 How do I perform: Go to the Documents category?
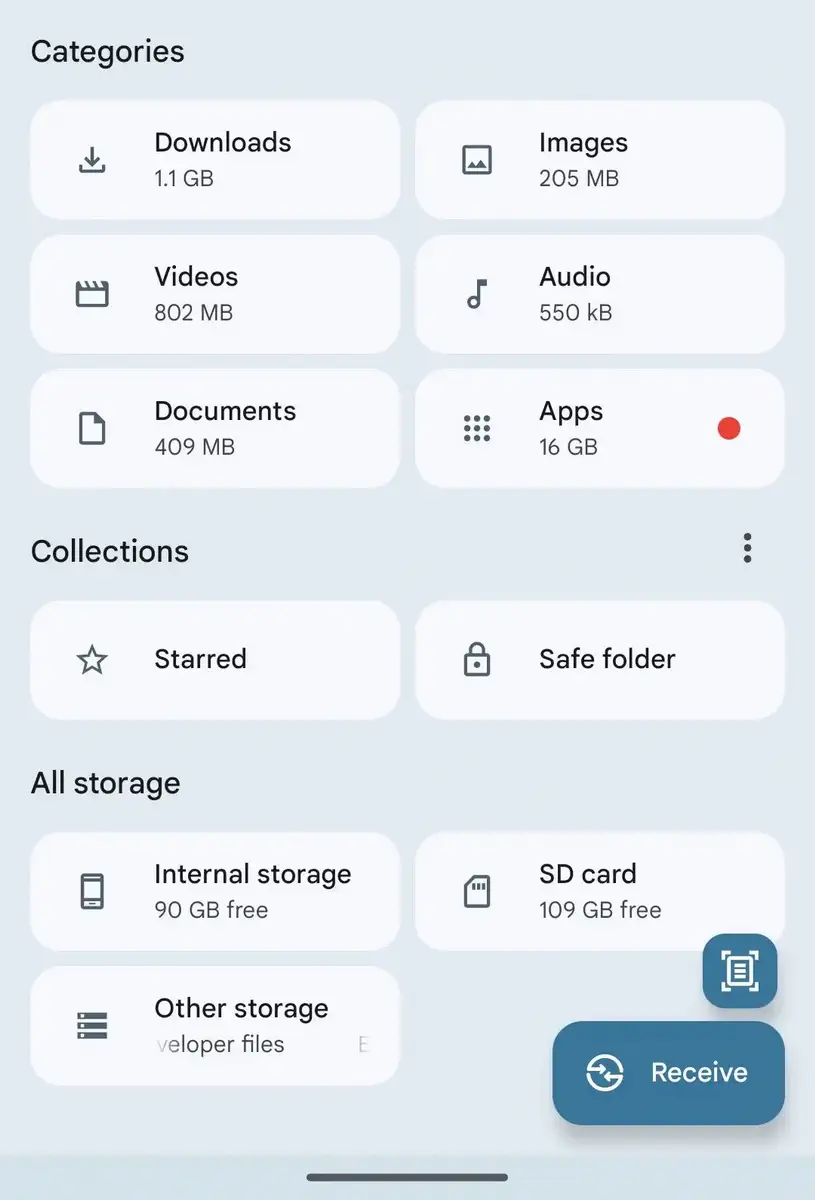(215, 428)
